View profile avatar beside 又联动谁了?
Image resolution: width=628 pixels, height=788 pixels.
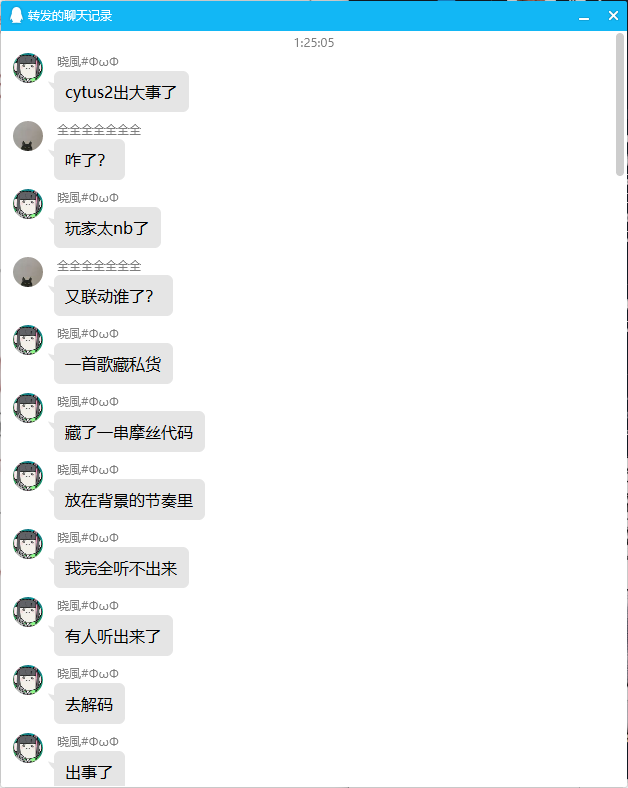click(28, 272)
